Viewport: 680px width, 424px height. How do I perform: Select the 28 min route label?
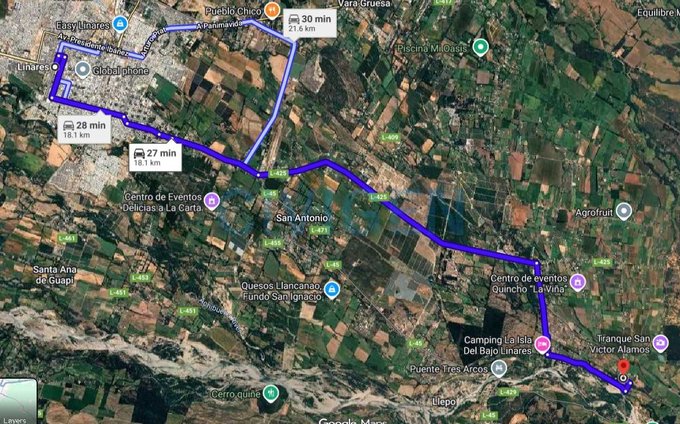click(x=82, y=130)
